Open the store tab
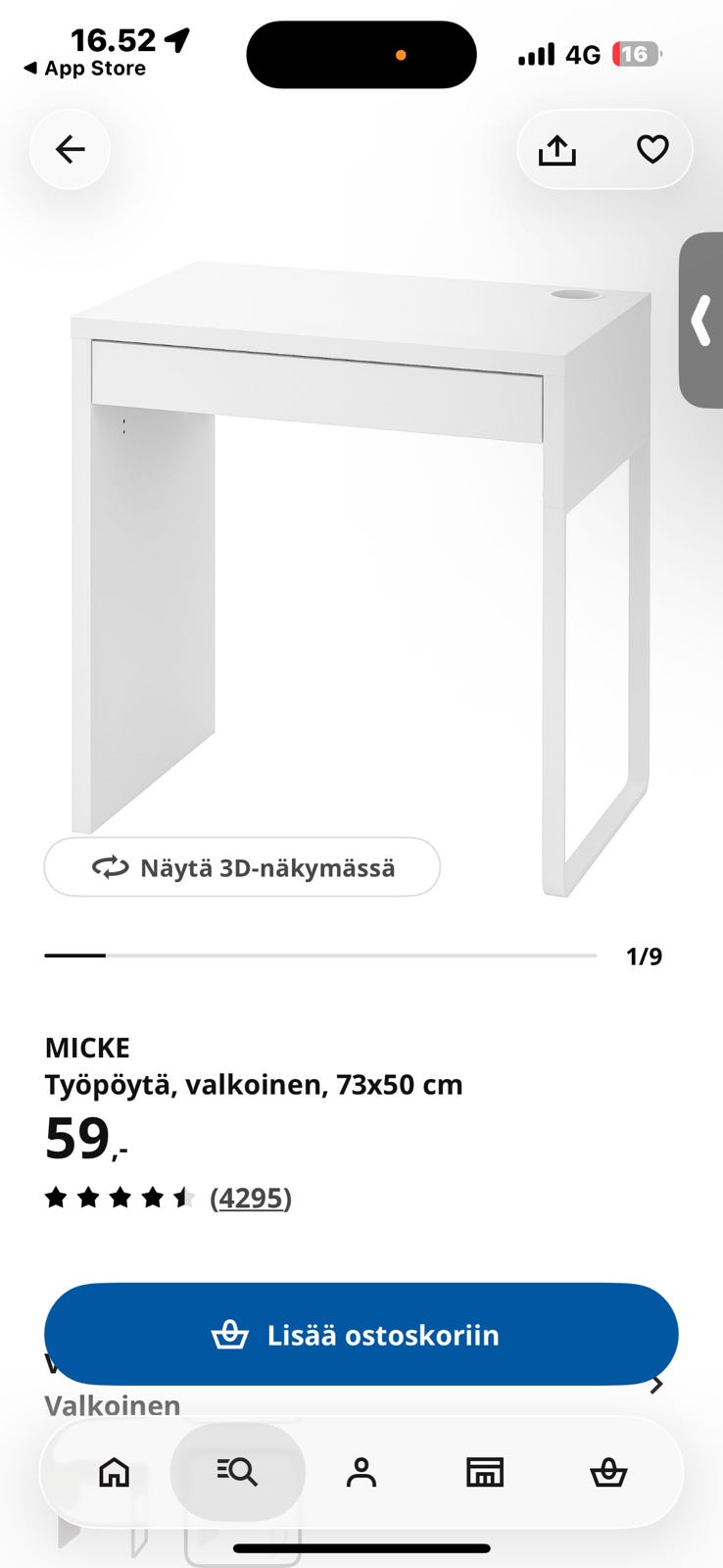 pos(485,1472)
